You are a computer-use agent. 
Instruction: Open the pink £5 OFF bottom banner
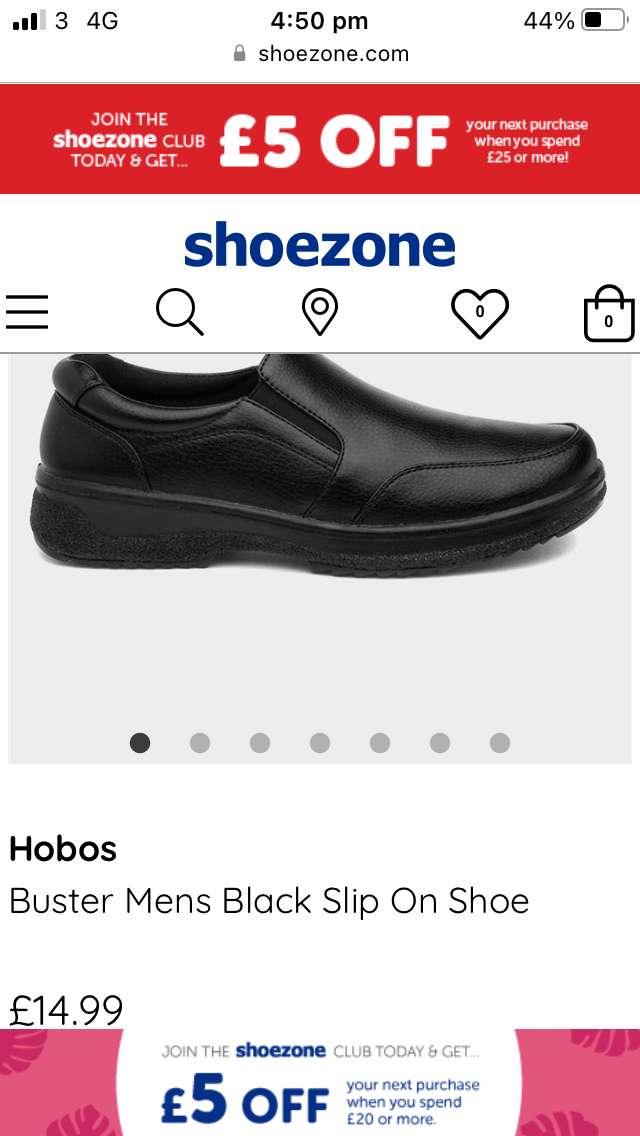pyautogui.click(x=320, y=1082)
